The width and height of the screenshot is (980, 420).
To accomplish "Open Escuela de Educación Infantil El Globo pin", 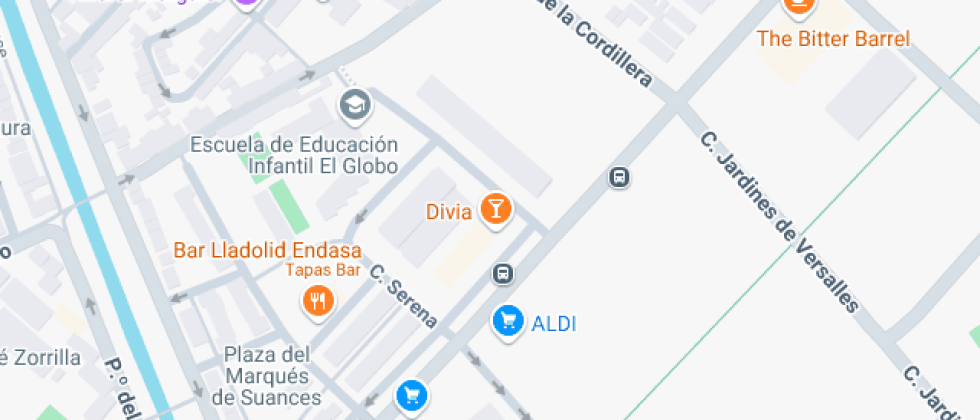I will [x=354, y=103].
